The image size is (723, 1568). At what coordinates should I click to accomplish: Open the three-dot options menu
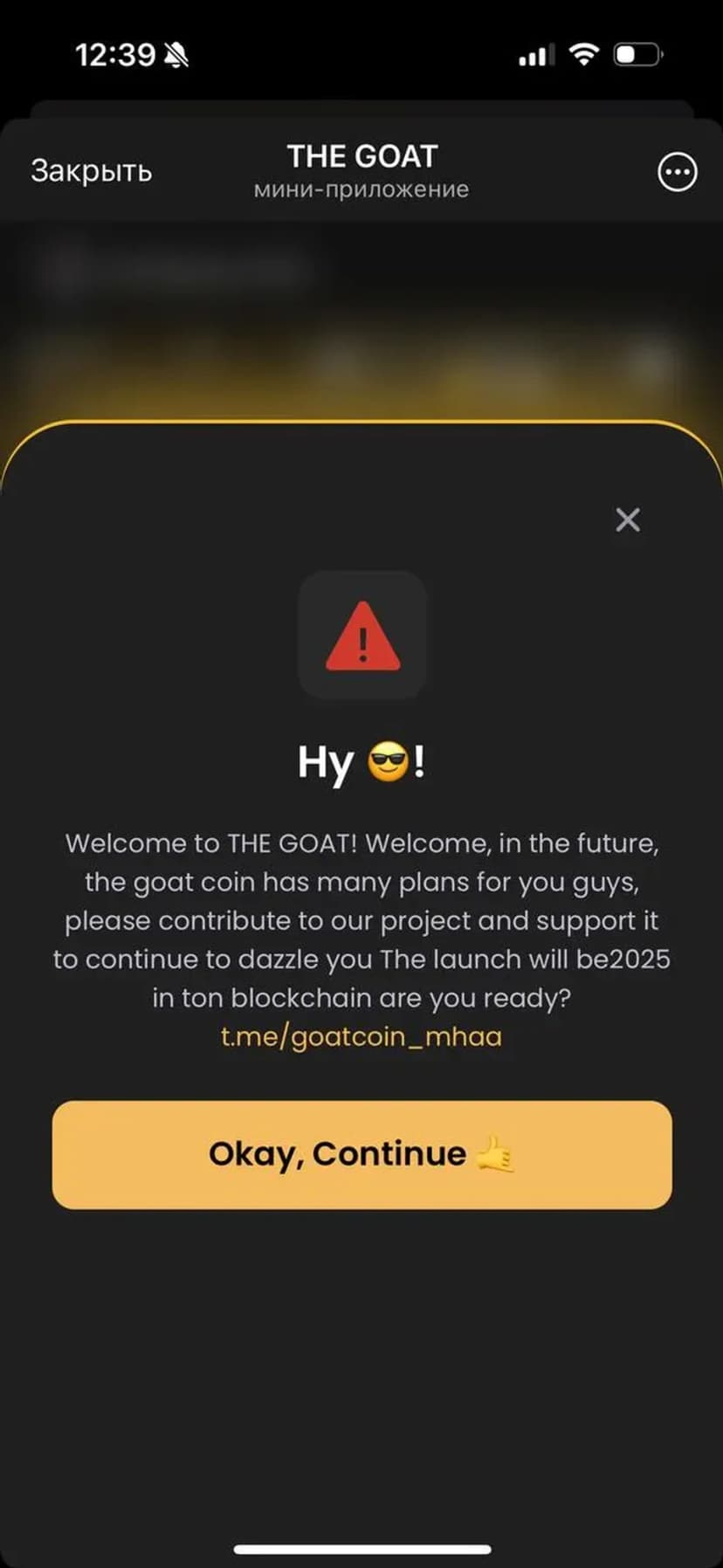(x=677, y=172)
